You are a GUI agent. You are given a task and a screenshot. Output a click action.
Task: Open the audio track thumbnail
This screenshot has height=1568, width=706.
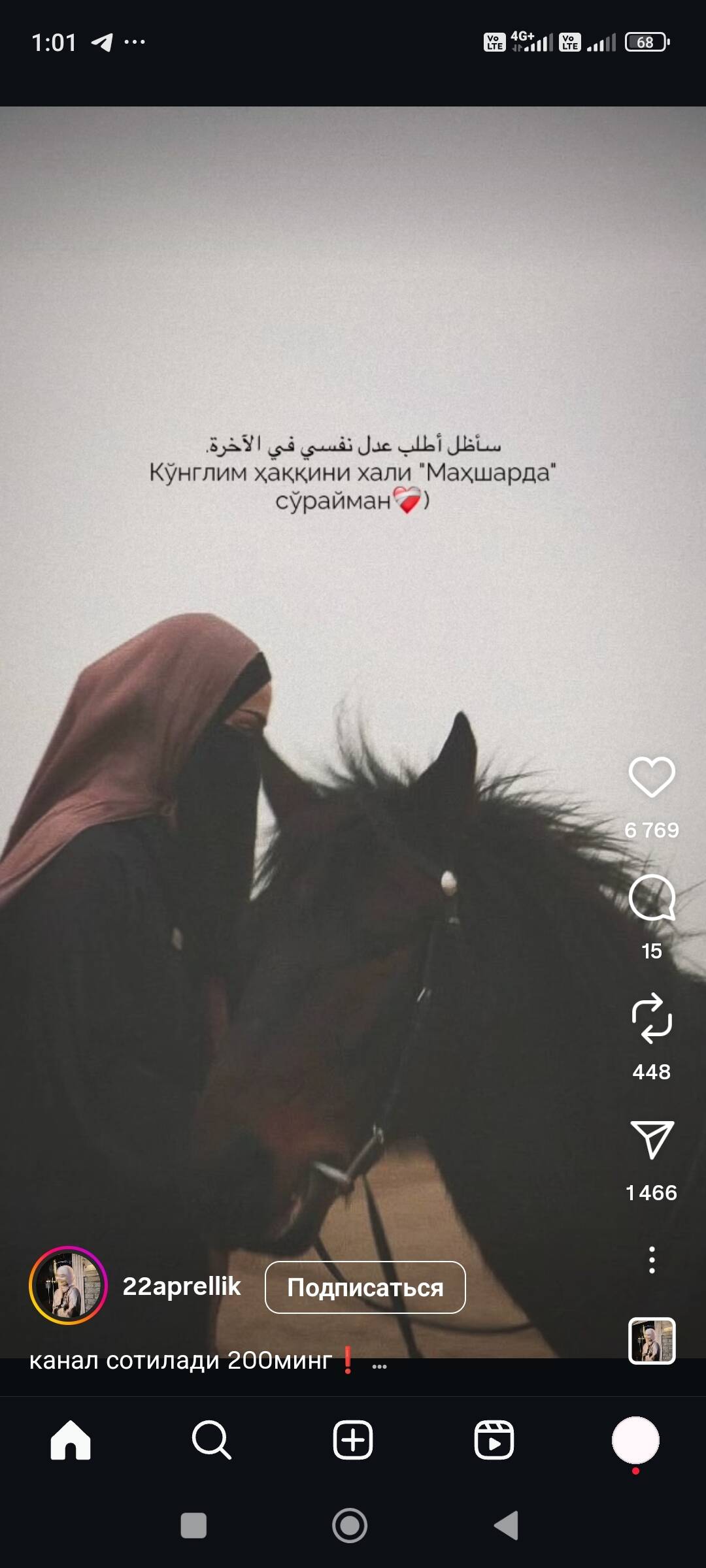click(x=651, y=1341)
